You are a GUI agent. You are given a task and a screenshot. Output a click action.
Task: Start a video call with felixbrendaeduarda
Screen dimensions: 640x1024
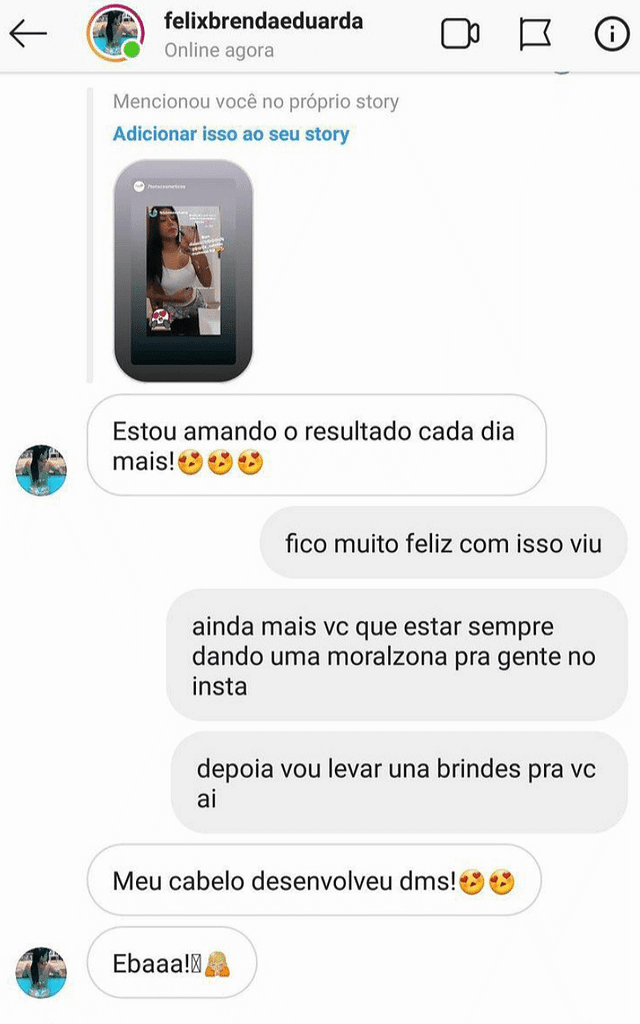pyautogui.click(x=460, y=34)
